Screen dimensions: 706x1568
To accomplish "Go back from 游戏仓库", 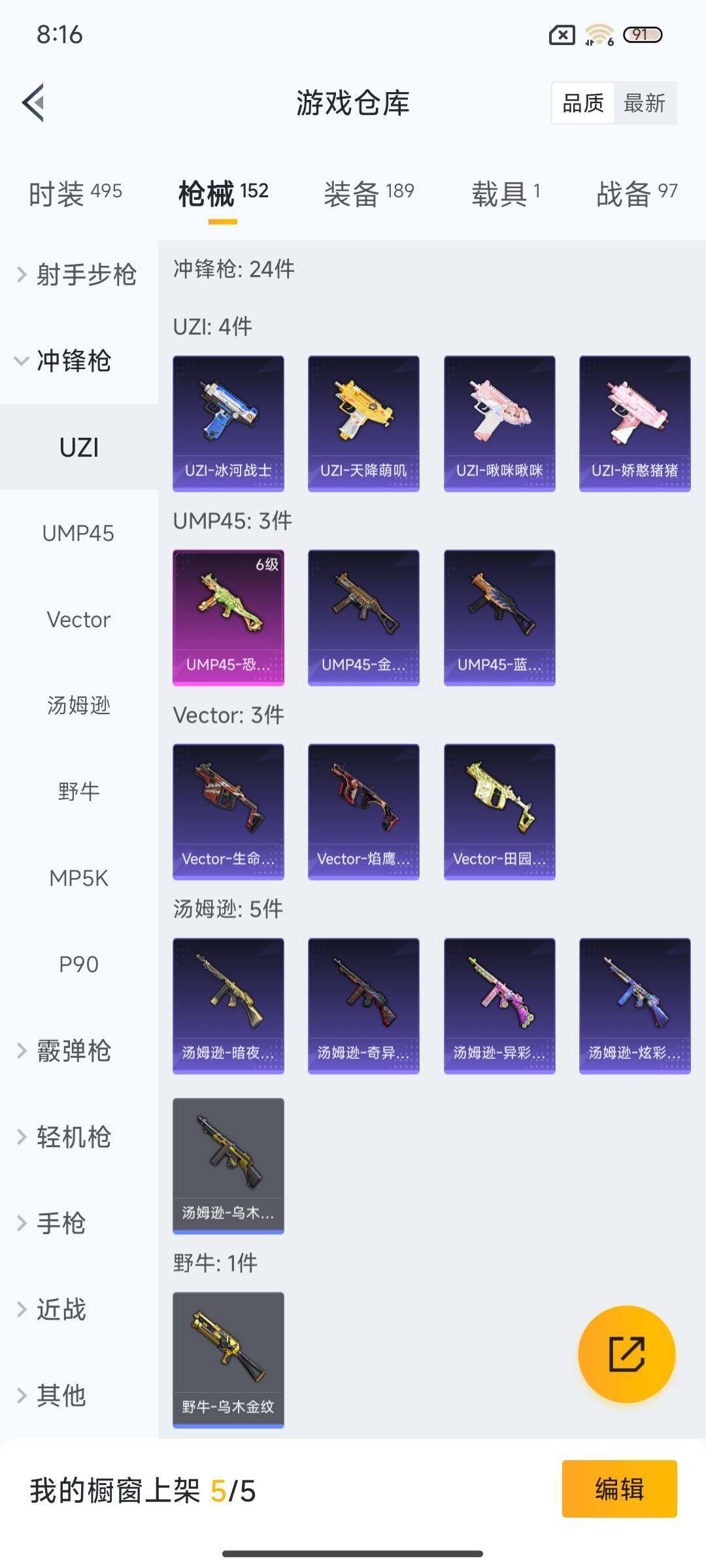I will pyautogui.click(x=34, y=103).
